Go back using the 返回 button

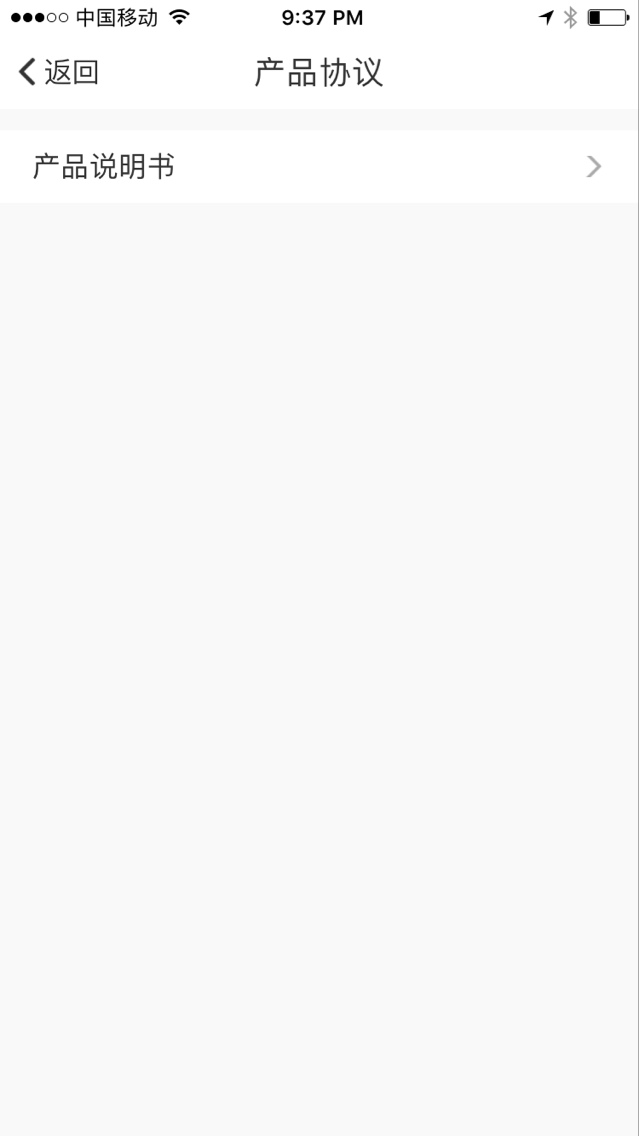pos(59,72)
